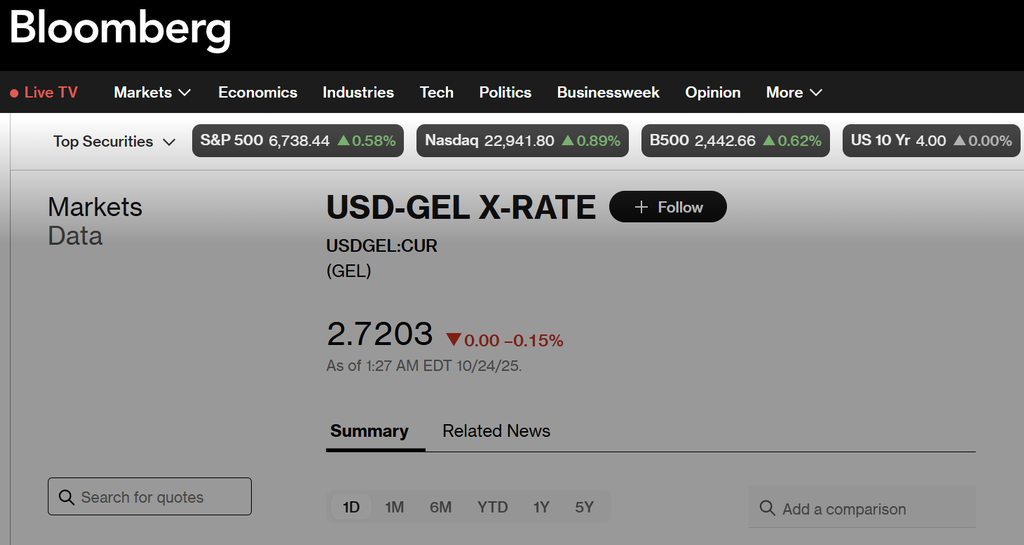
Task: Go to the Opinion section
Action: [x=712, y=92]
